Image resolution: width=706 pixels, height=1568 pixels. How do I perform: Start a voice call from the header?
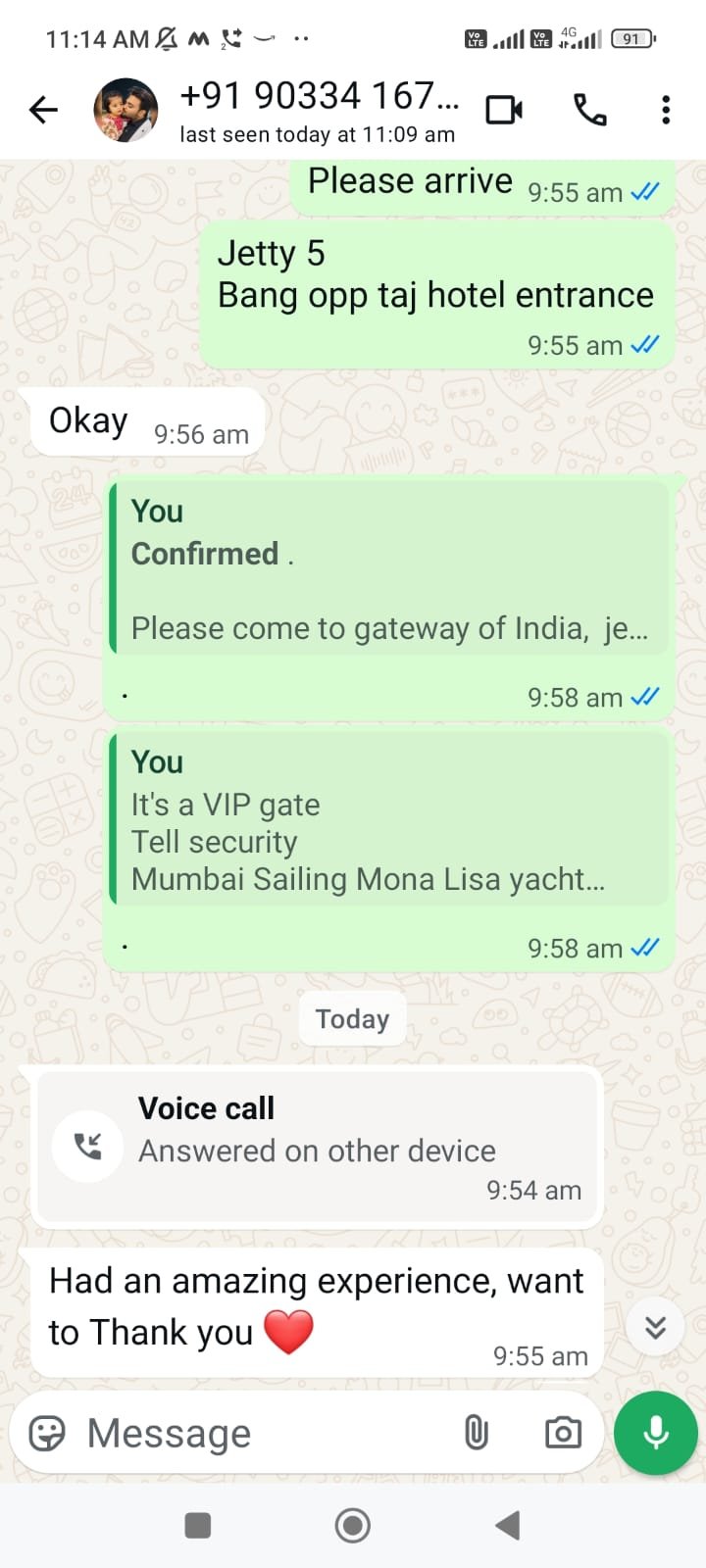pyautogui.click(x=589, y=110)
